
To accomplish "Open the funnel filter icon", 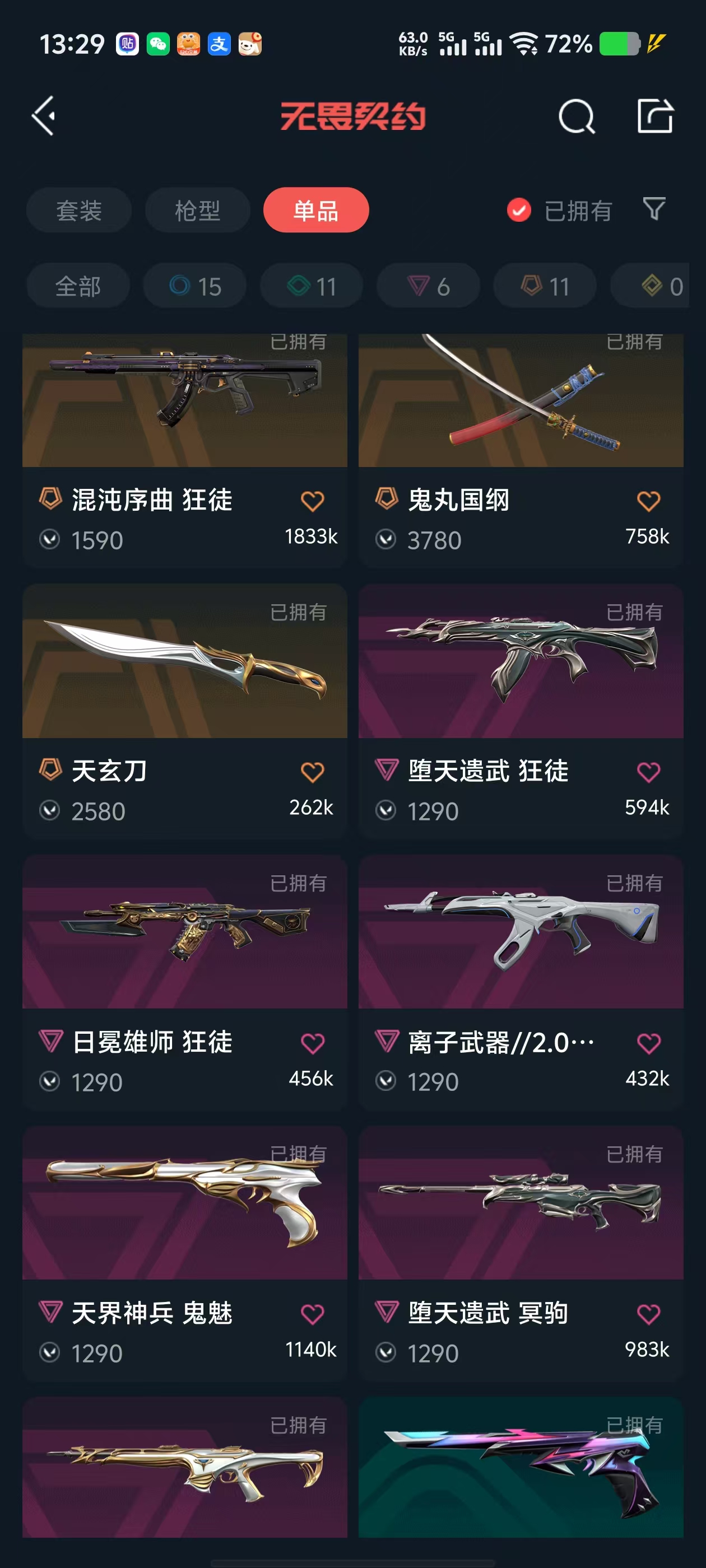I will [654, 209].
